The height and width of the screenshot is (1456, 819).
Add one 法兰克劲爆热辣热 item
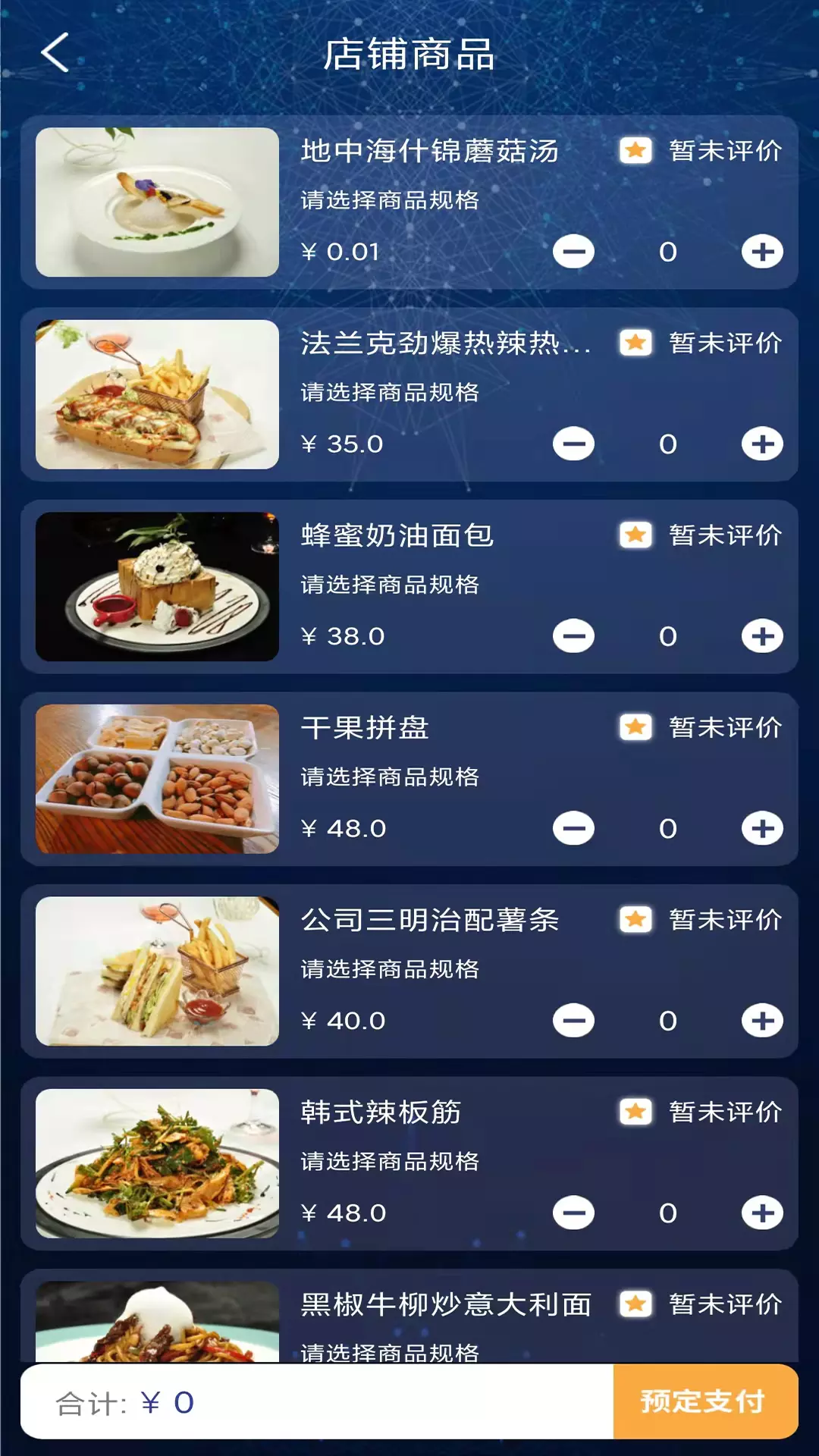pyautogui.click(x=762, y=444)
